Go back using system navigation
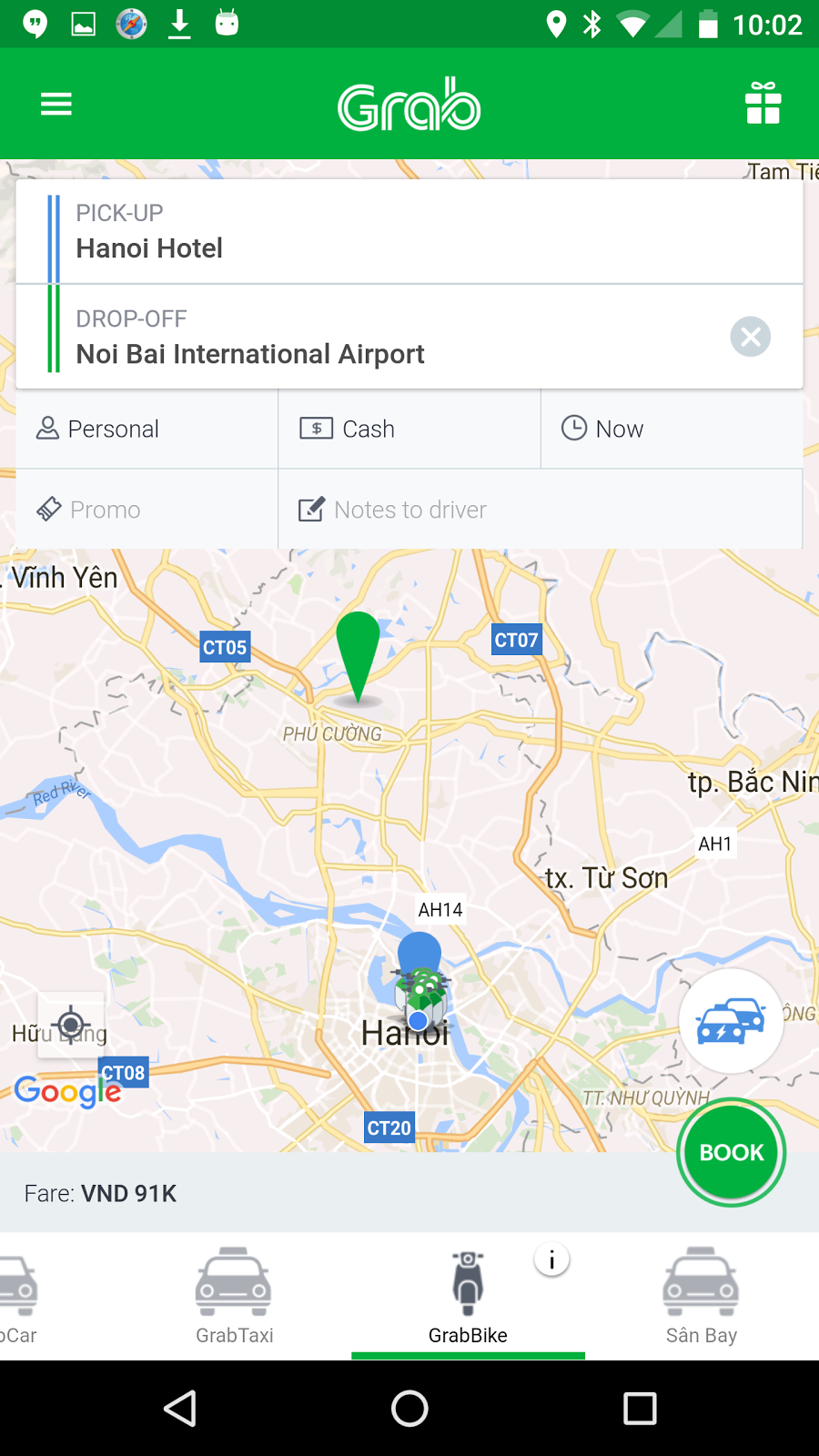819x1456 pixels. tap(180, 1409)
